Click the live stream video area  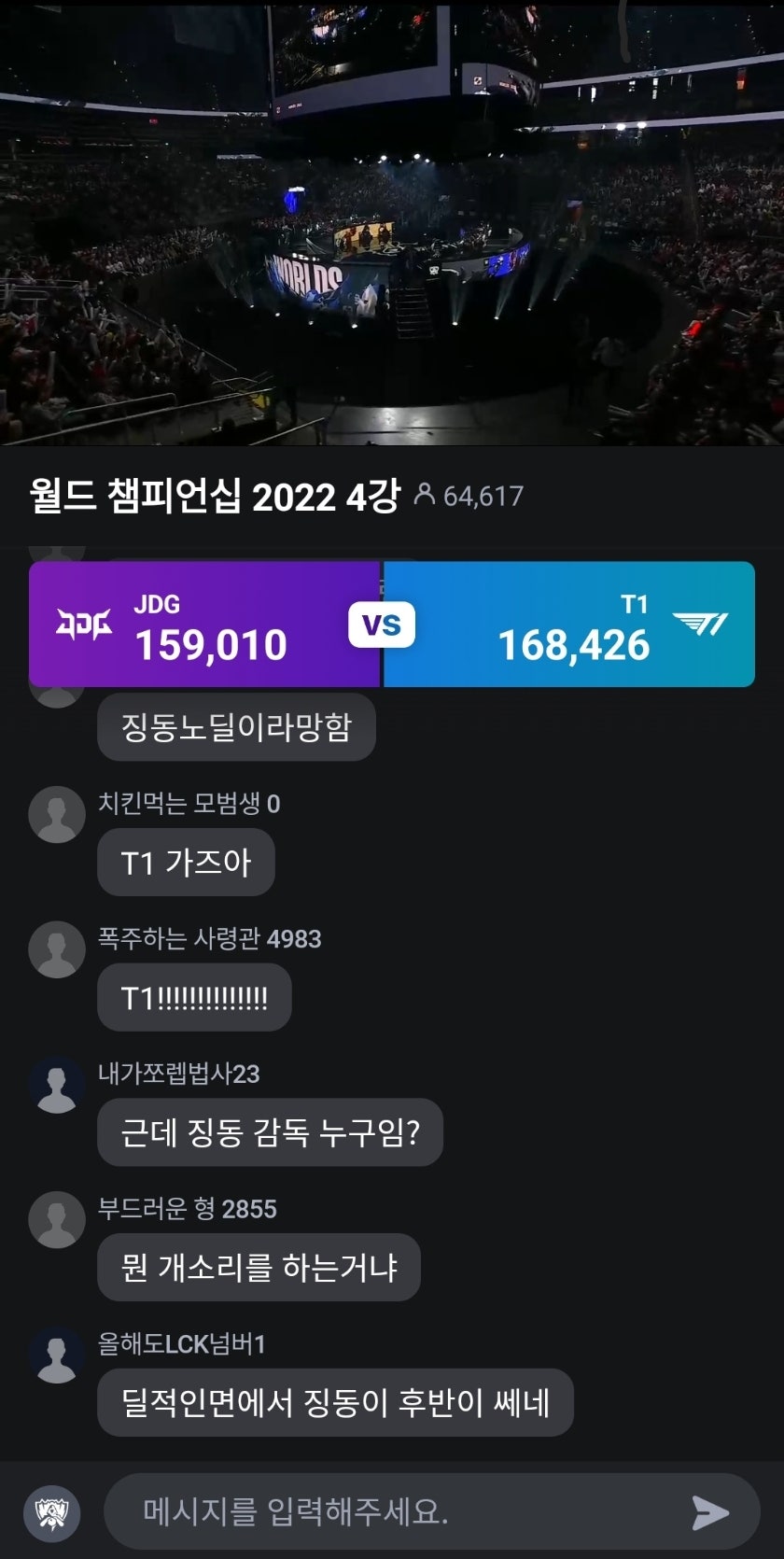coord(392,224)
